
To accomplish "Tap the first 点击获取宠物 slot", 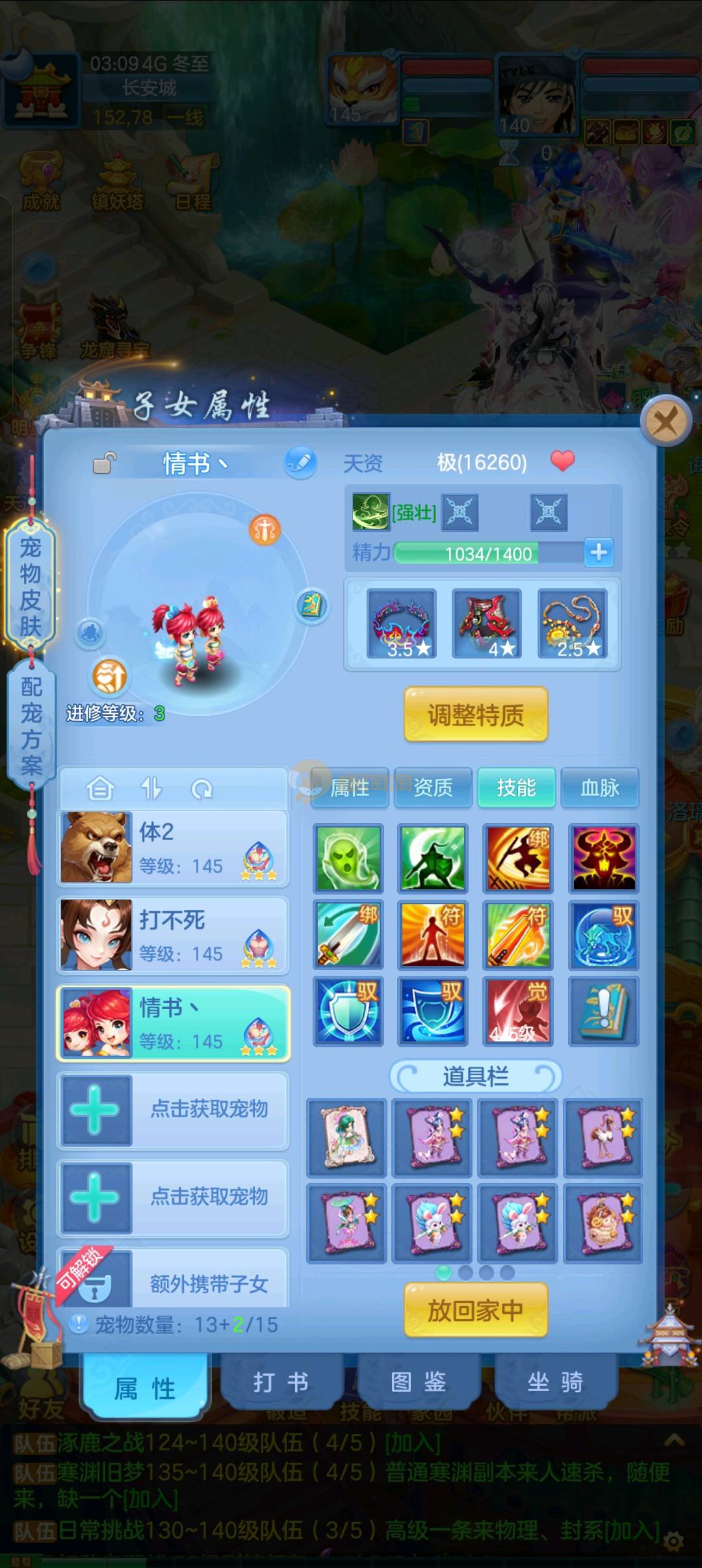I will pyautogui.click(x=173, y=1109).
